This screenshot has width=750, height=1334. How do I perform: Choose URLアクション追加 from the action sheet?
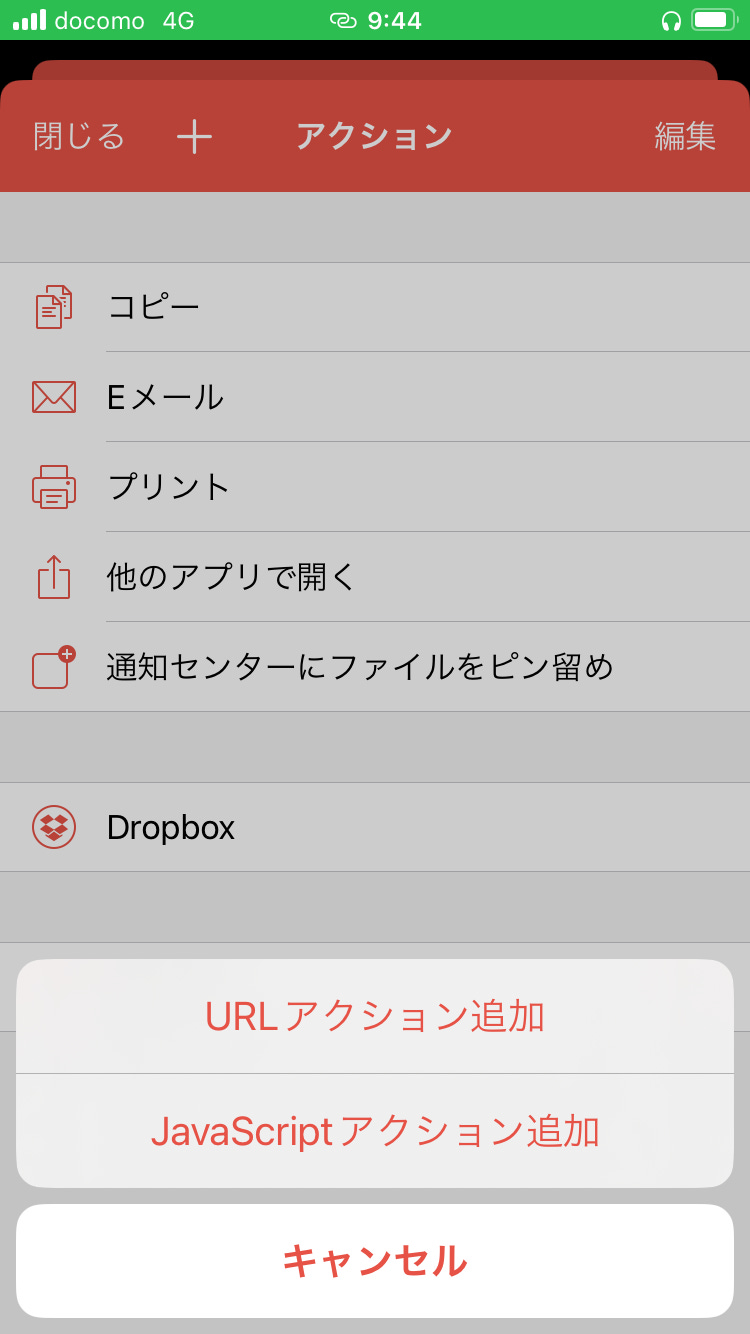(x=375, y=1017)
